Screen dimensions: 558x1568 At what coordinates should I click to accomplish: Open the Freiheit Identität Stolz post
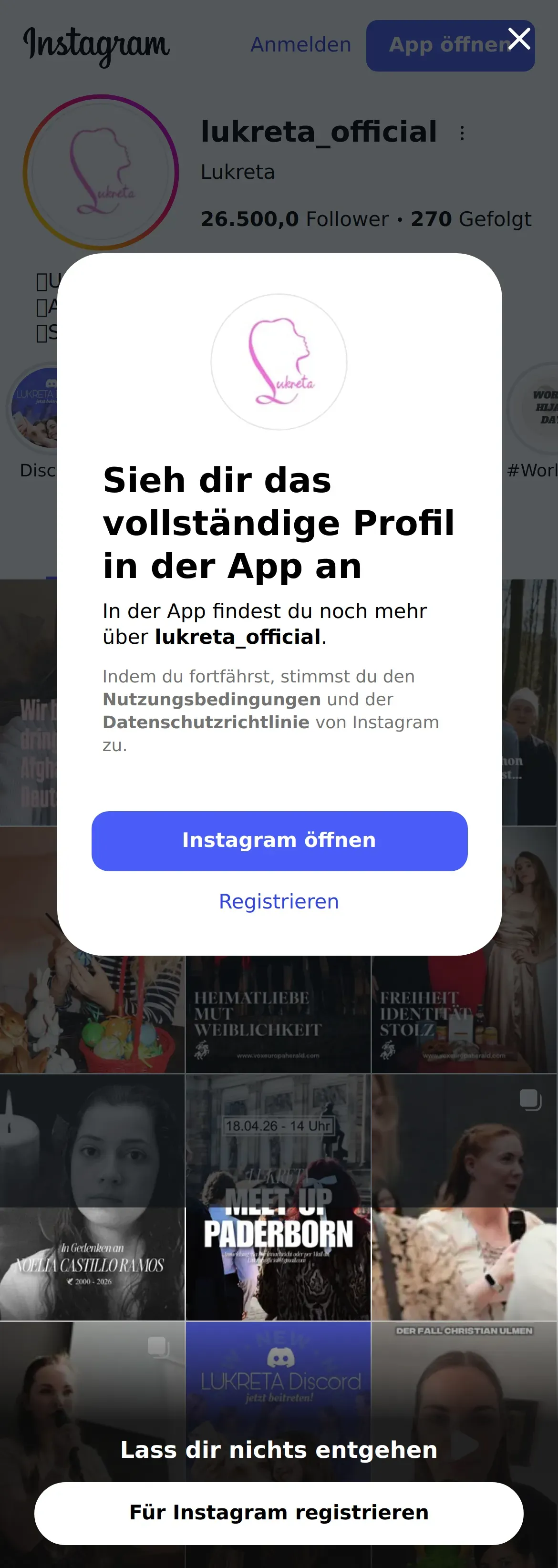click(x=465, y=1013)
